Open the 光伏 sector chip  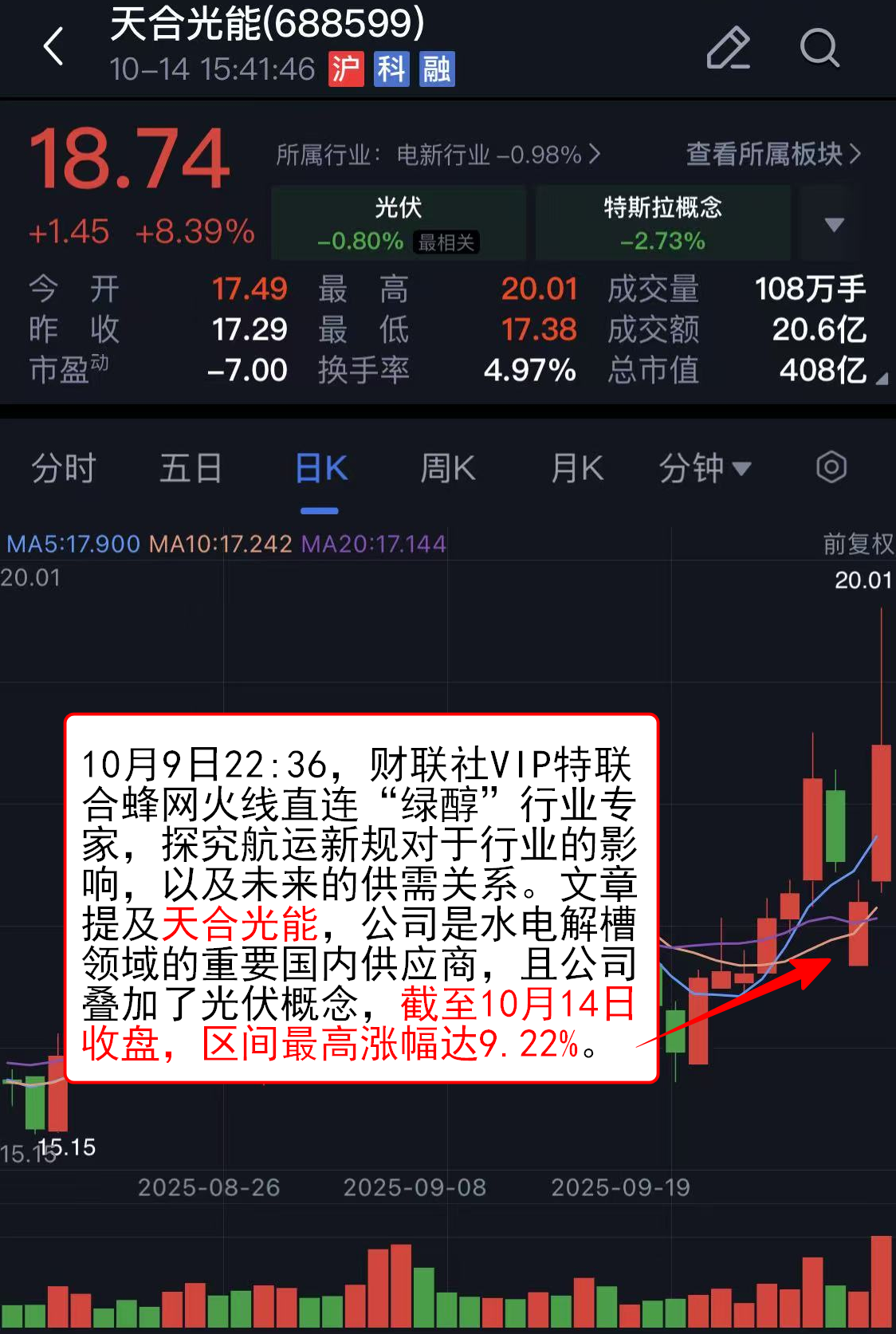point(399,223)
